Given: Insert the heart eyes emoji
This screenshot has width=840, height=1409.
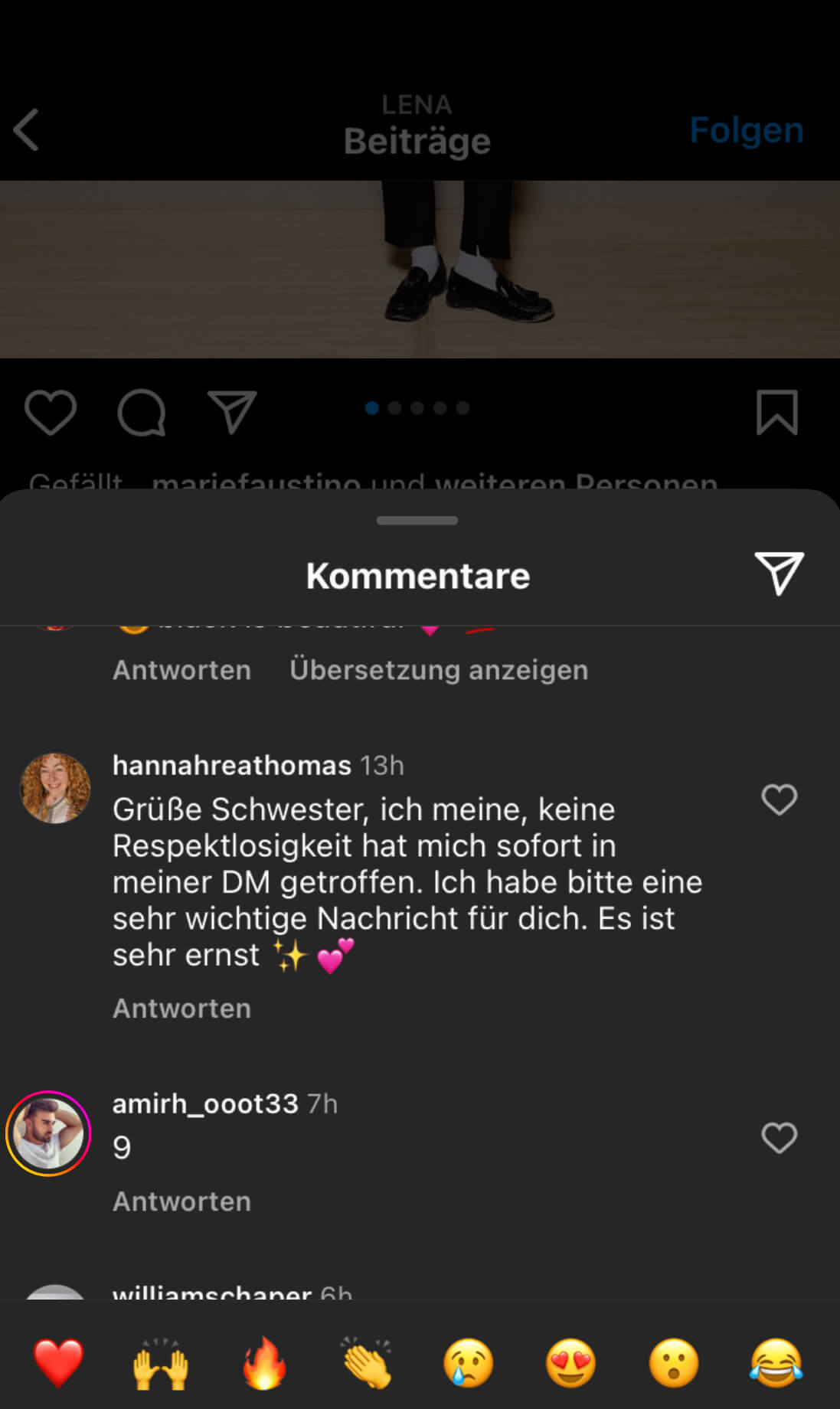Looking at the screenshot, I should tap(571, 1363).
